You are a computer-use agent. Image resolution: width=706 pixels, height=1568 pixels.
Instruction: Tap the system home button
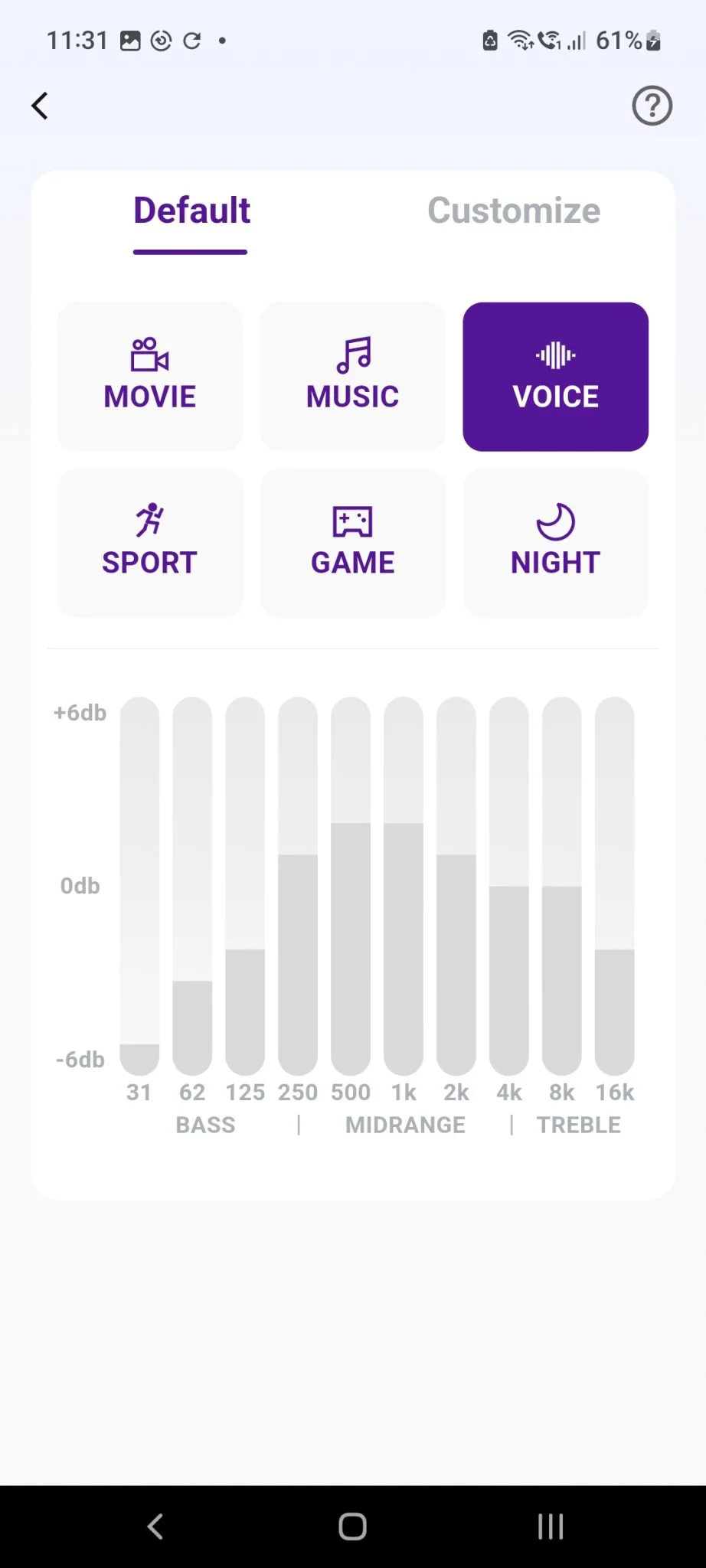(353, 1526)
